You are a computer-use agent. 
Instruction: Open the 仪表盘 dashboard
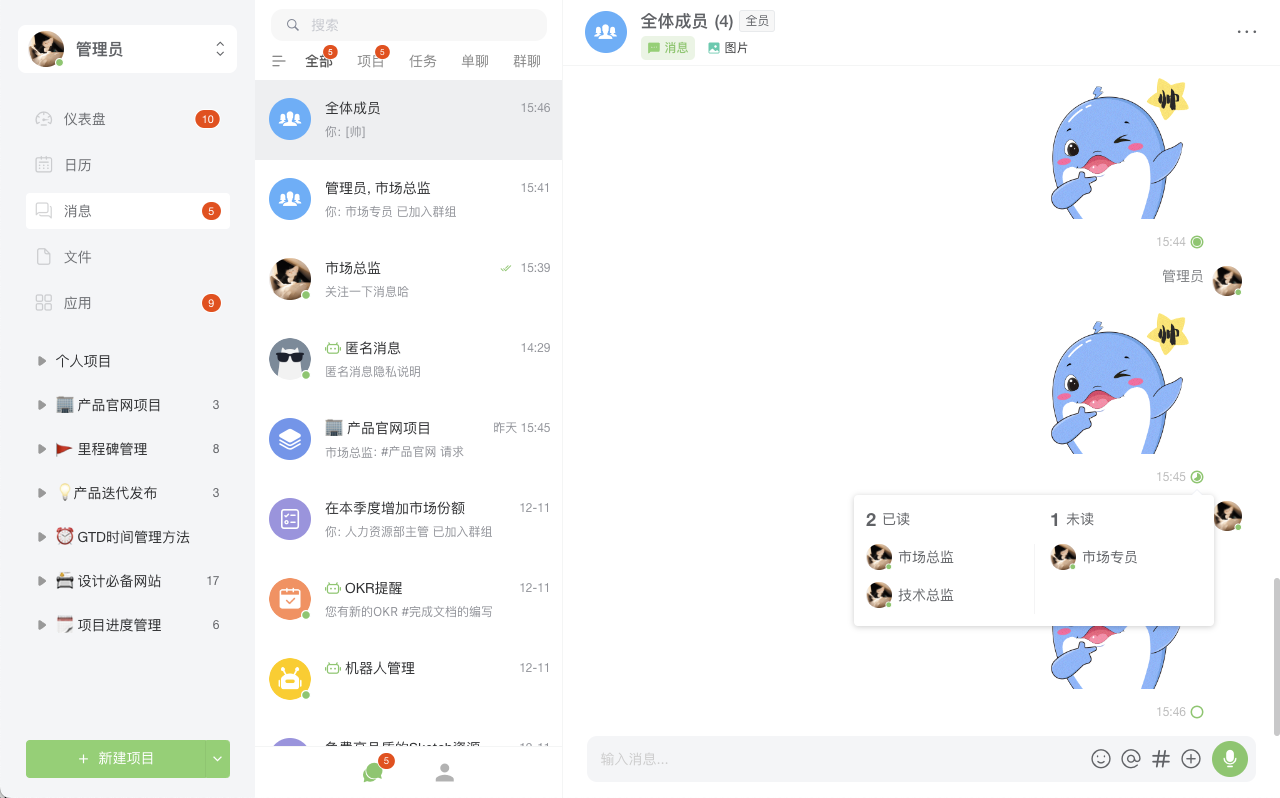85,119
